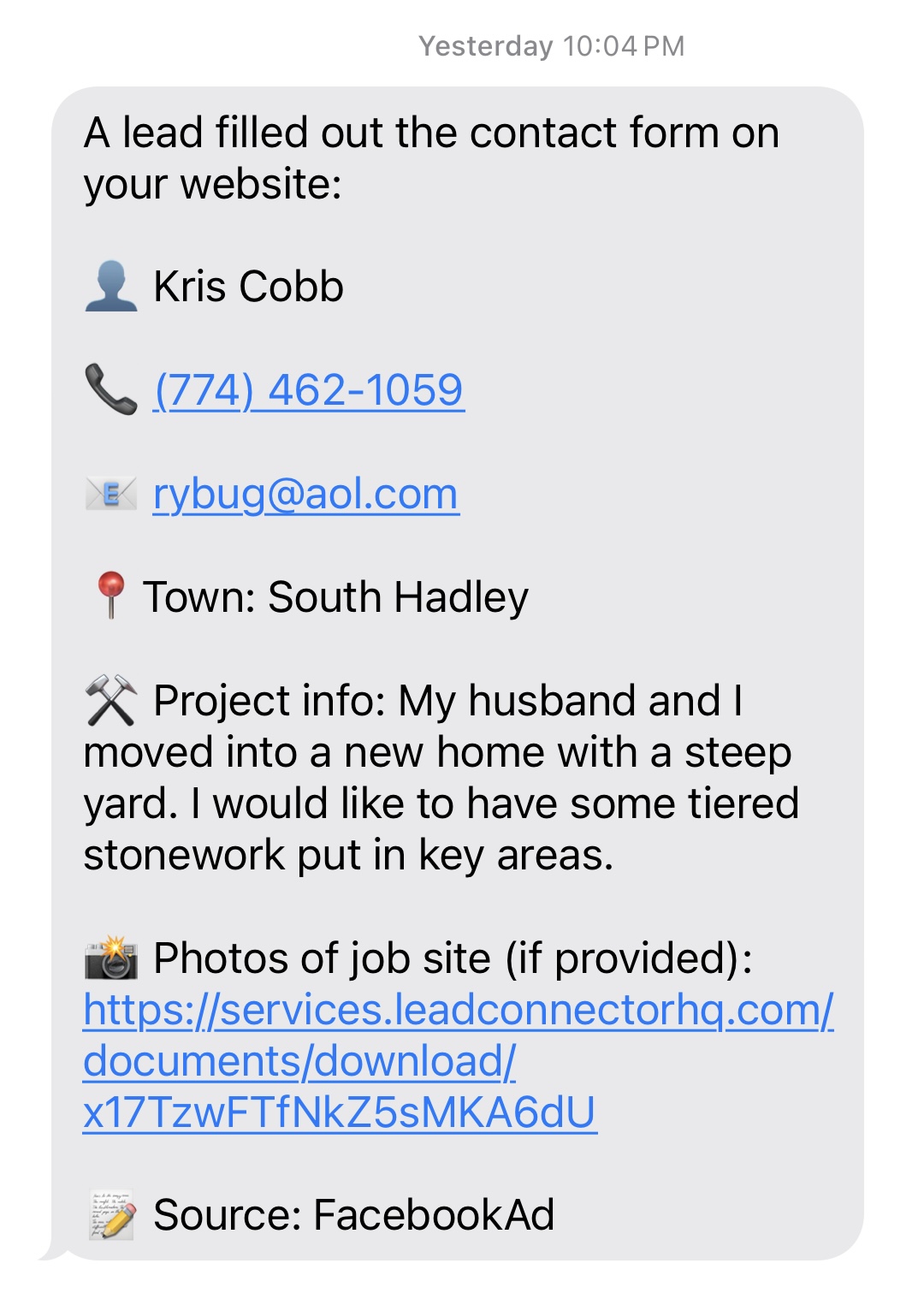This screenshot has width=924, height=1293.
Task: Open the email link rybug@aol.com
Action: 305,494
